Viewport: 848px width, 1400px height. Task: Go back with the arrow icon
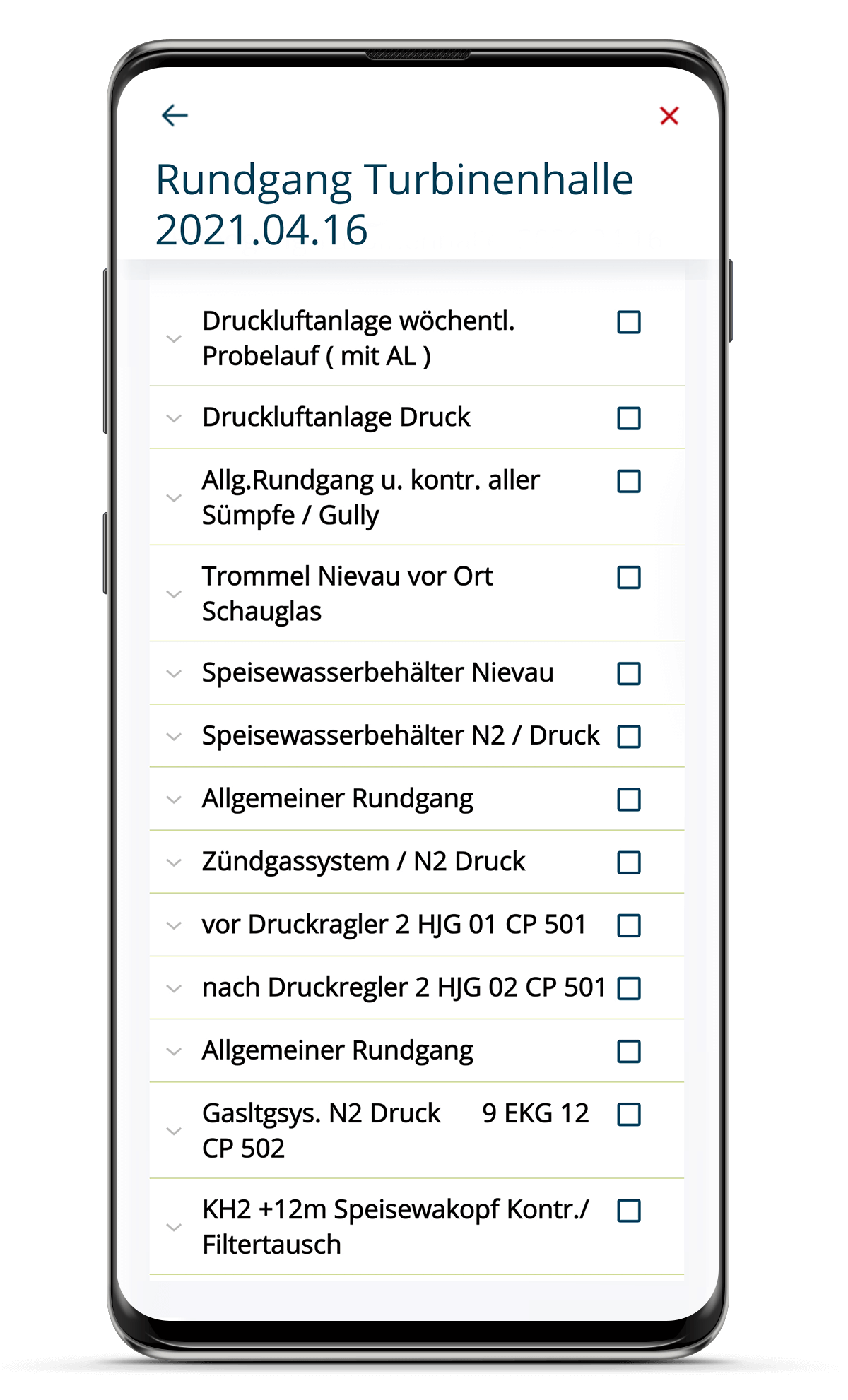(175, 115)
